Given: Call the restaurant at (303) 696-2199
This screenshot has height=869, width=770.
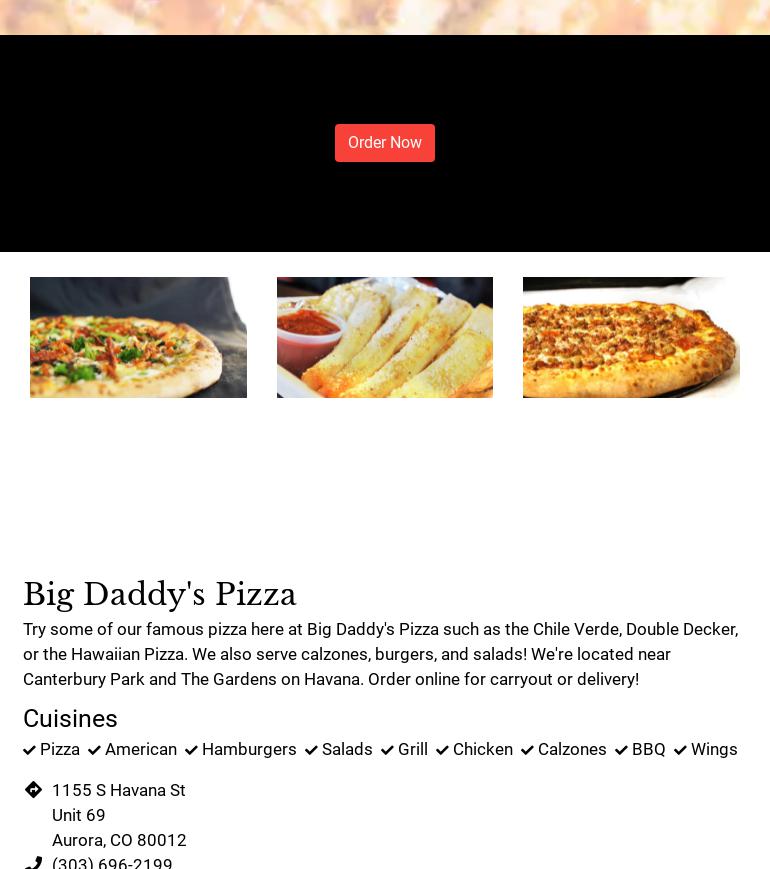Looking at the screenshot, I should (112, 862).
